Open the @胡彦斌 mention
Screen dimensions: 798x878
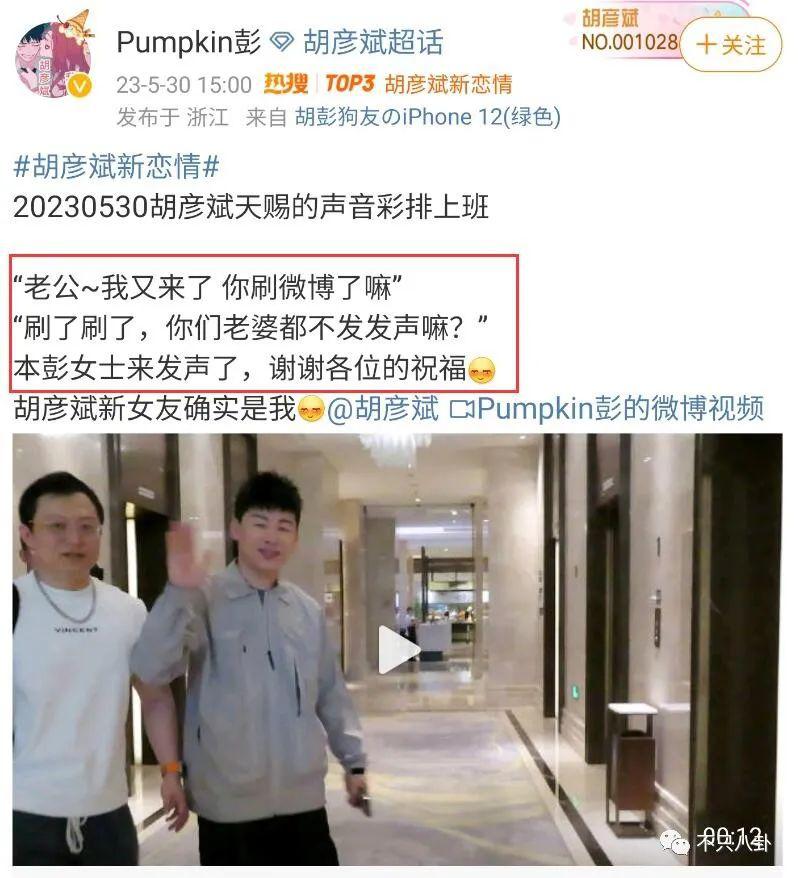[x=383, y=409]
